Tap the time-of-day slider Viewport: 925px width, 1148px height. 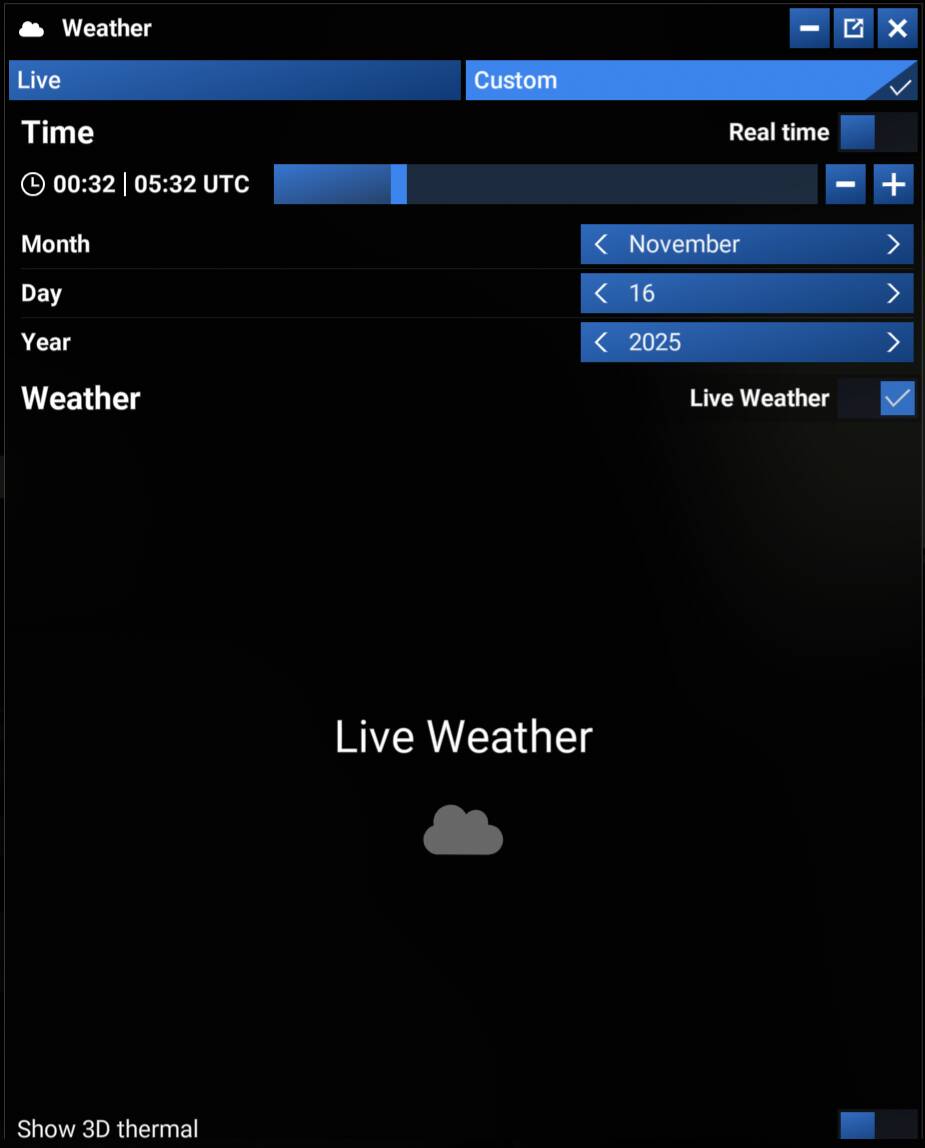tap(545, 184)
